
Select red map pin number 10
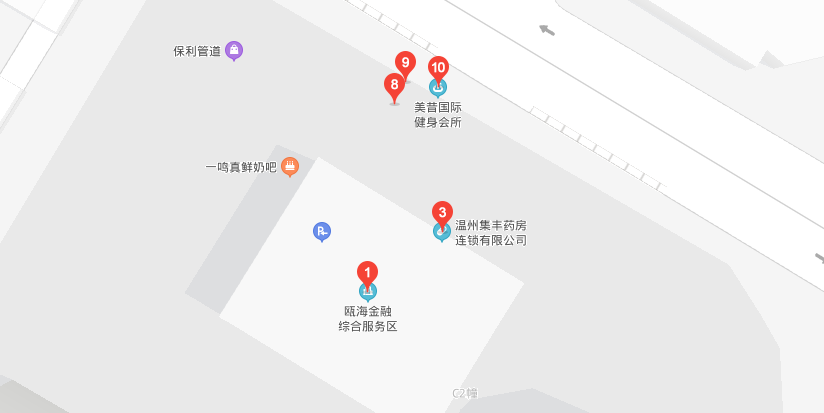tap(438, 68)
